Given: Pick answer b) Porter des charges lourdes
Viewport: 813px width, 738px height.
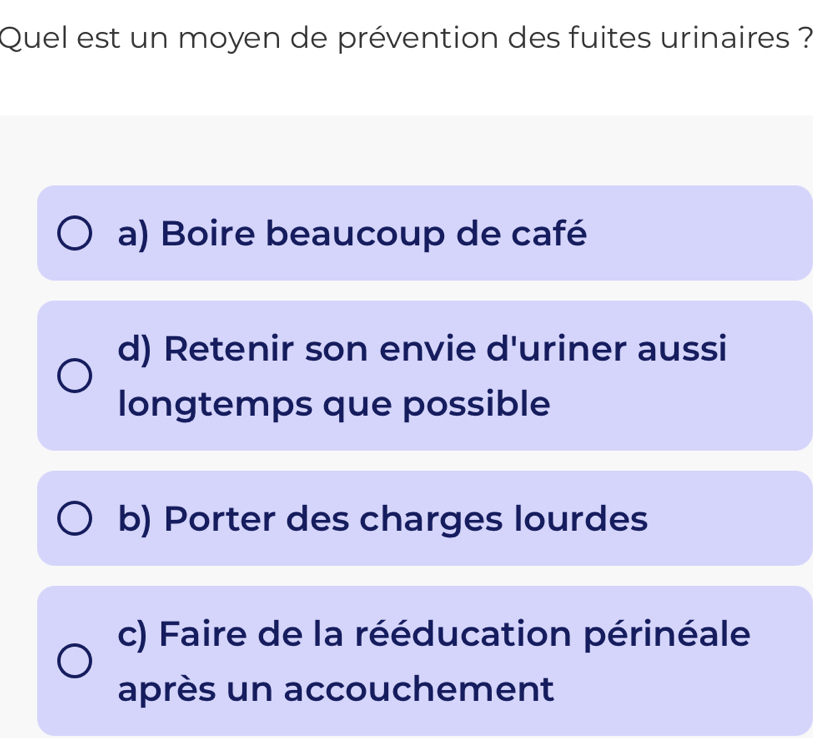Looking at the screenshot, I should point(74,519).
